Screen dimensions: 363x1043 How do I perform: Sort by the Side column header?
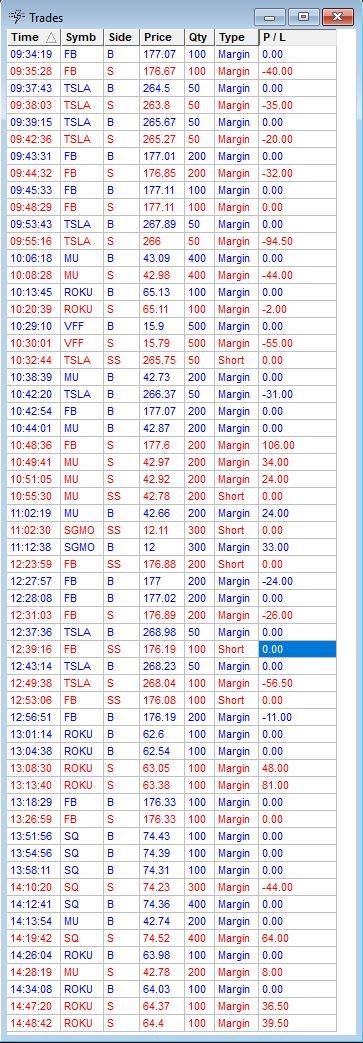pyautogui.click(x=122, y=37)
